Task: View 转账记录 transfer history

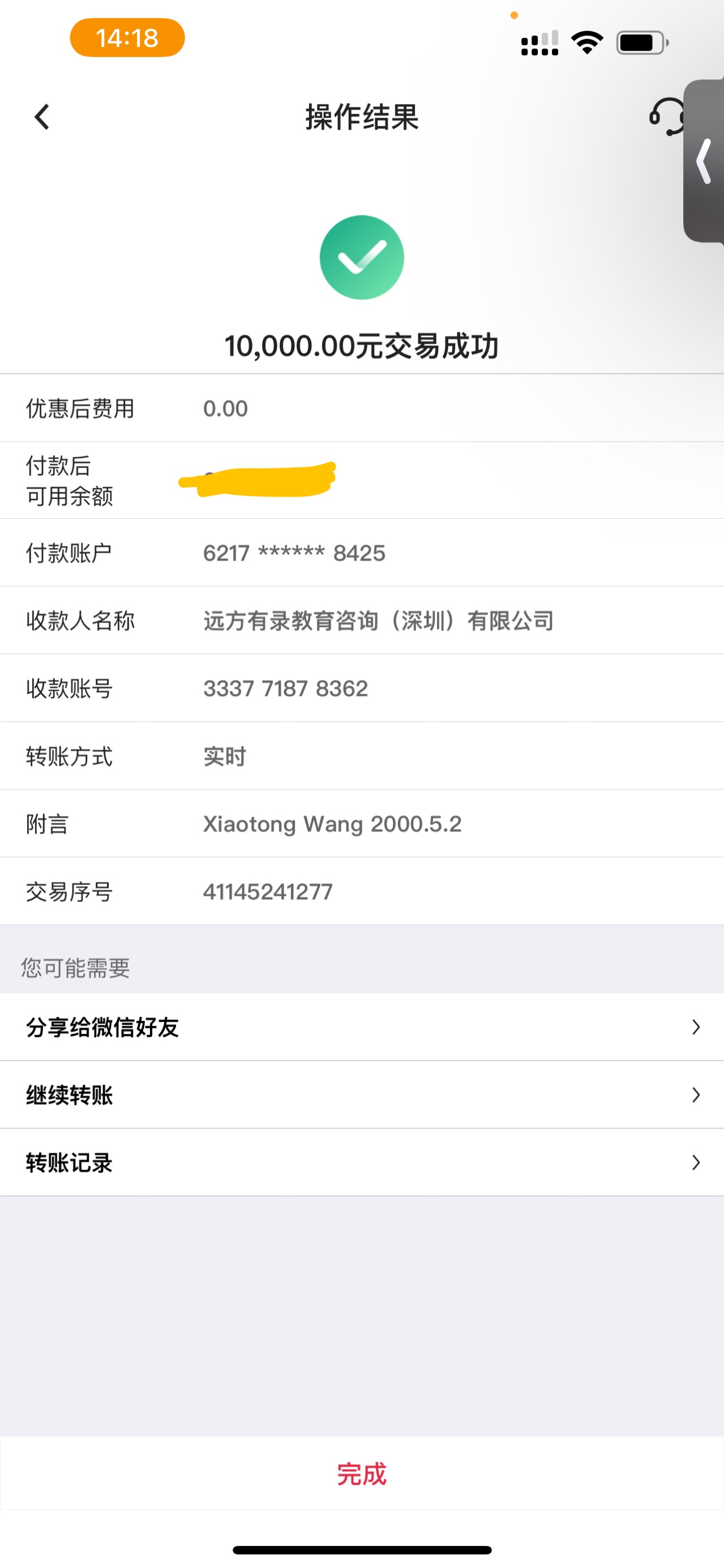Action: (361, 1162)
